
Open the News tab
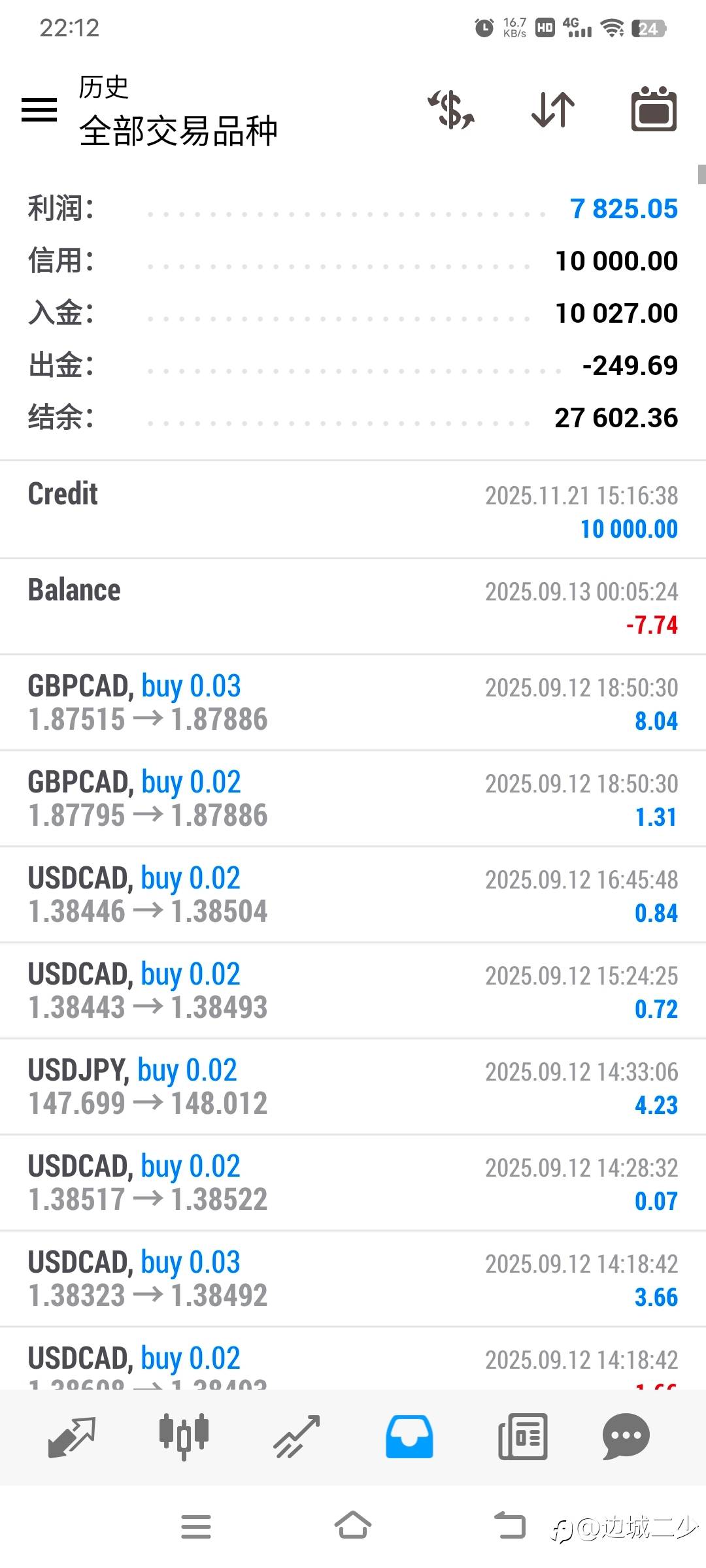pos(522,1436)
